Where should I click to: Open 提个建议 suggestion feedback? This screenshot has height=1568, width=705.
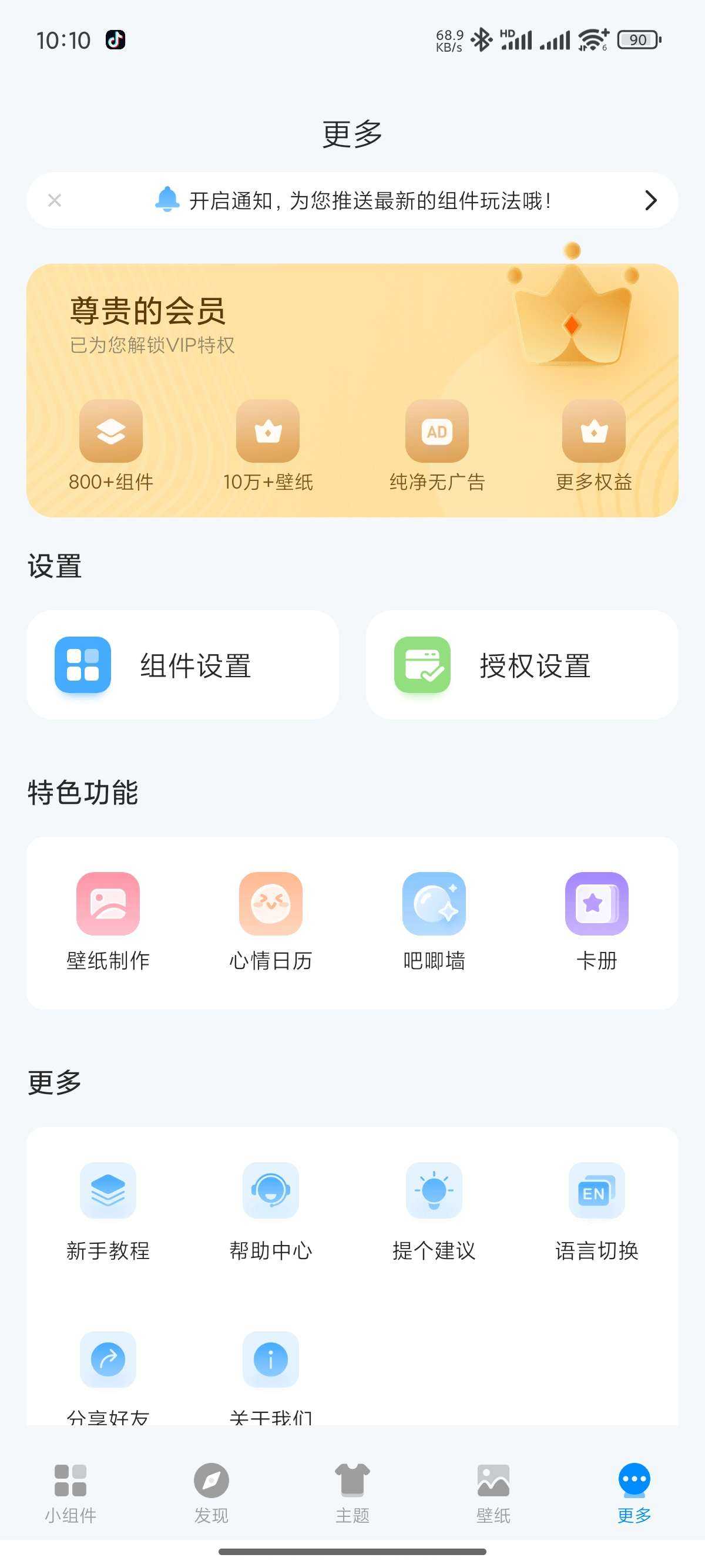434,1192
